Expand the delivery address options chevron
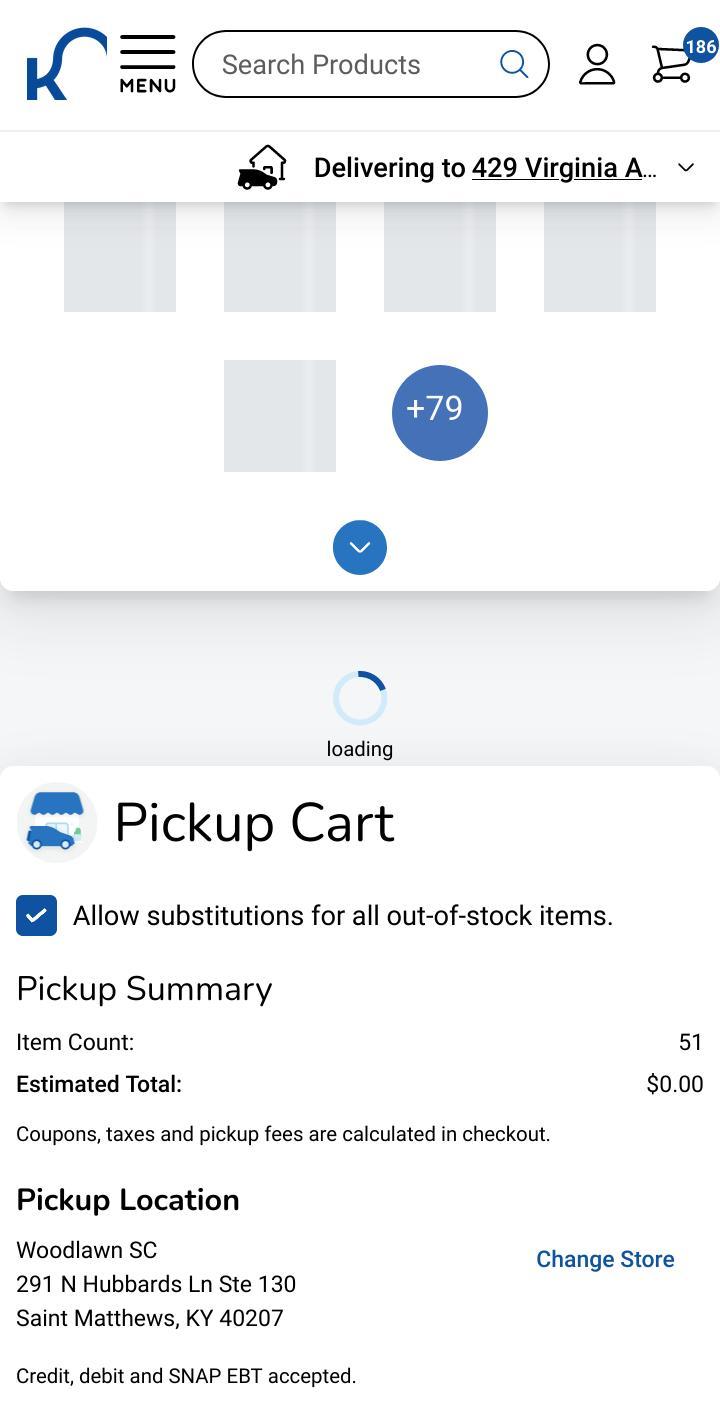The height and width of the screenshot is (1402, 720). tap(684, 168)
